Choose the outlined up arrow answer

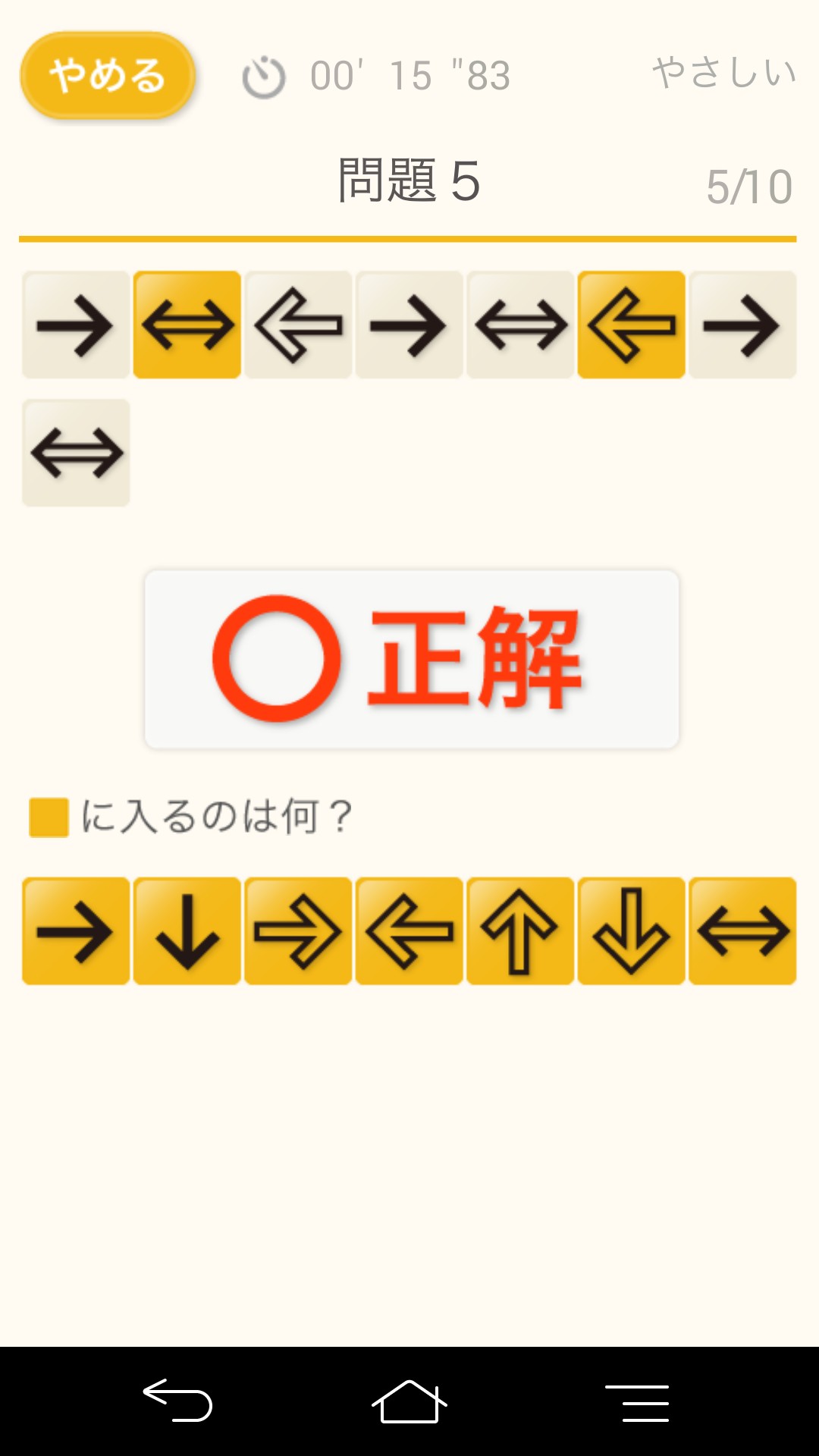pyautogui.click(x=520, y=931)
